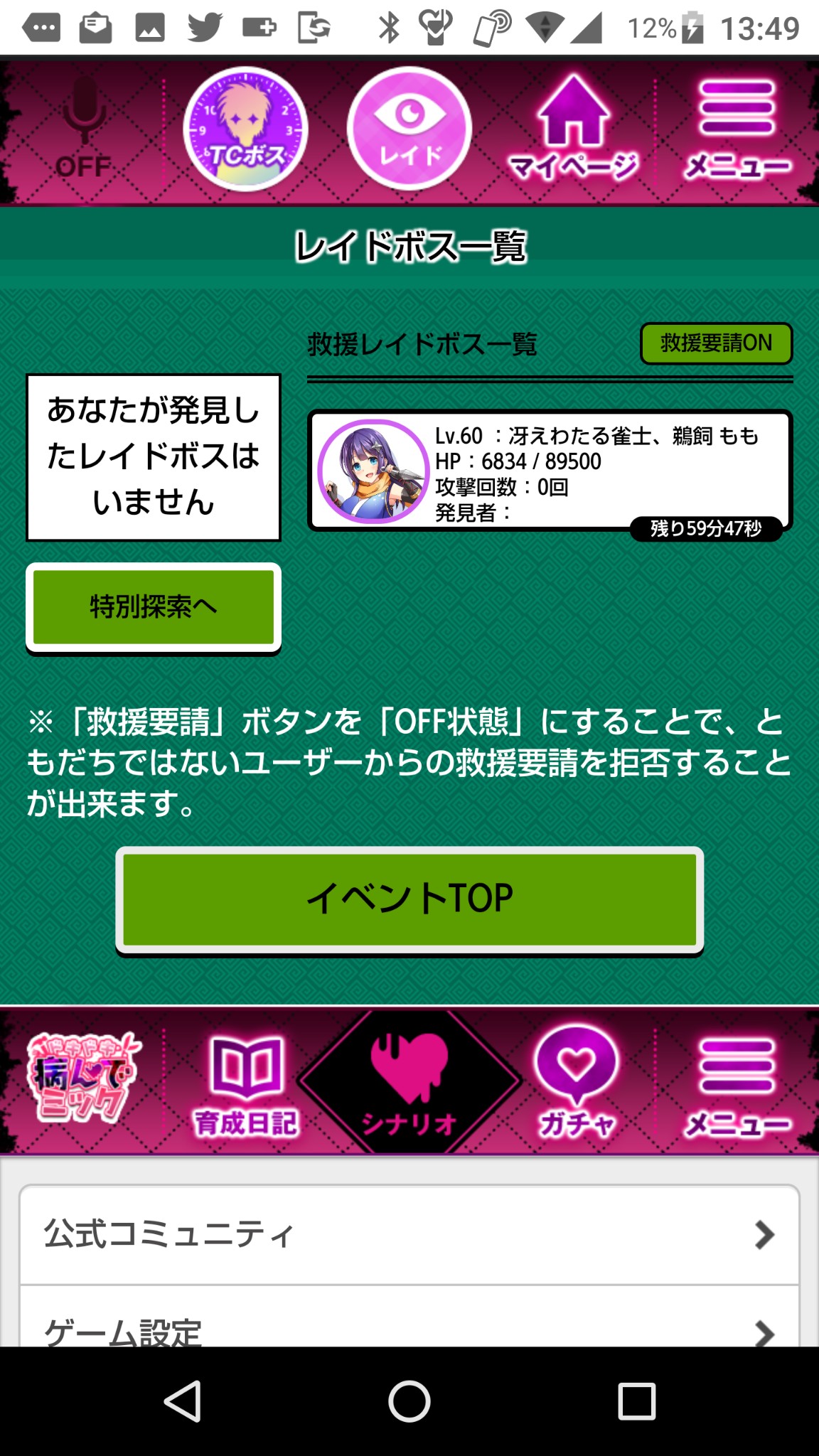Viewport: 819px width, 1456px height.
Task: Open the top メニュー button
Action: pyautogui.click(x=737, y=129)
